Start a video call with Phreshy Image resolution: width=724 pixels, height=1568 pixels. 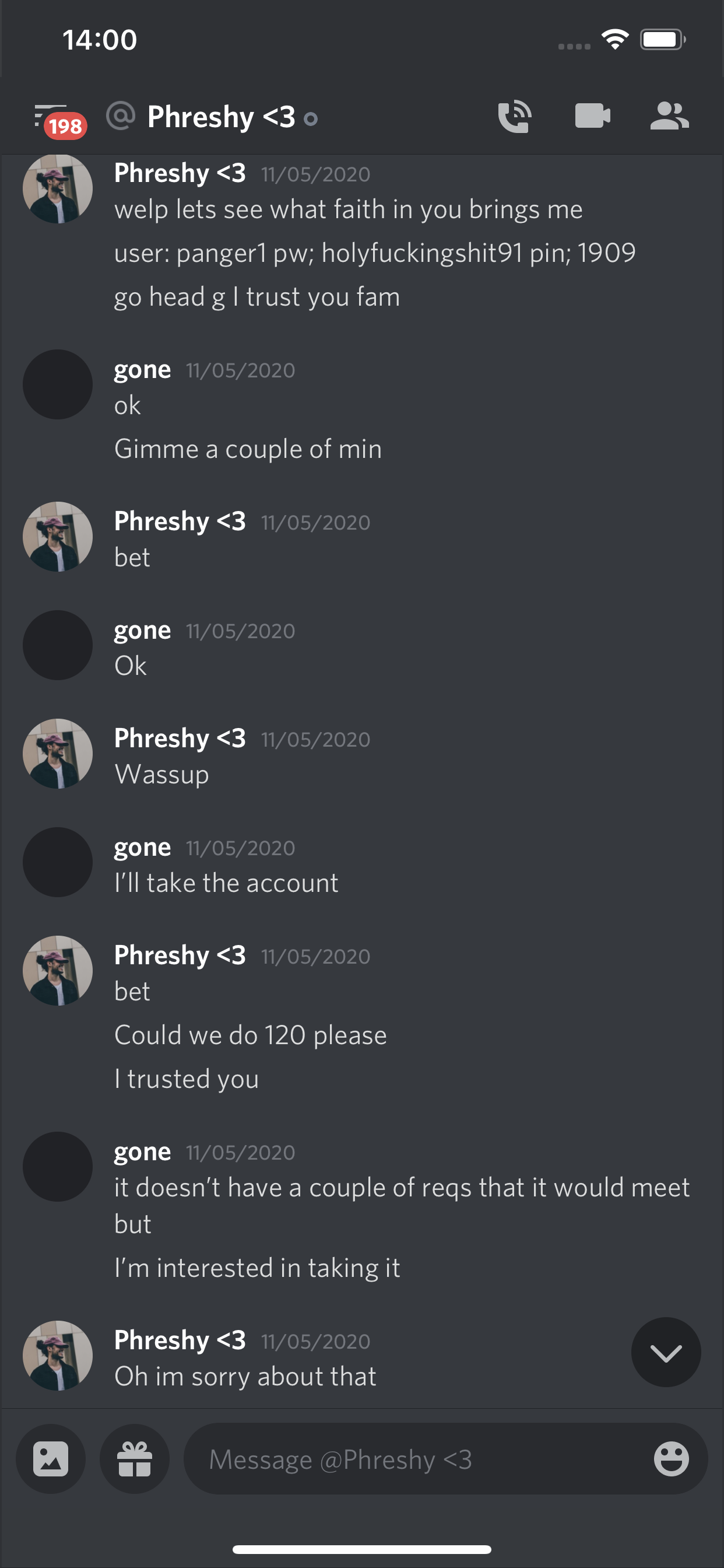tap(592, 116)
